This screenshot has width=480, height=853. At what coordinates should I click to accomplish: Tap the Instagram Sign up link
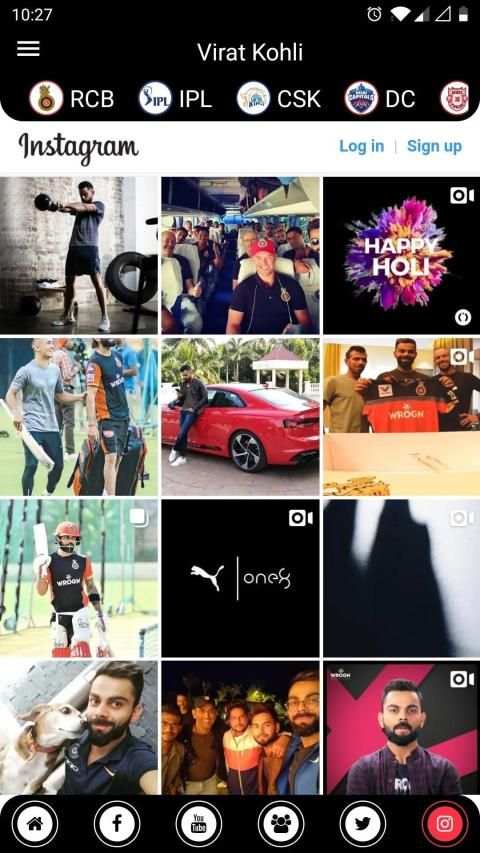(x=434, y=146)
